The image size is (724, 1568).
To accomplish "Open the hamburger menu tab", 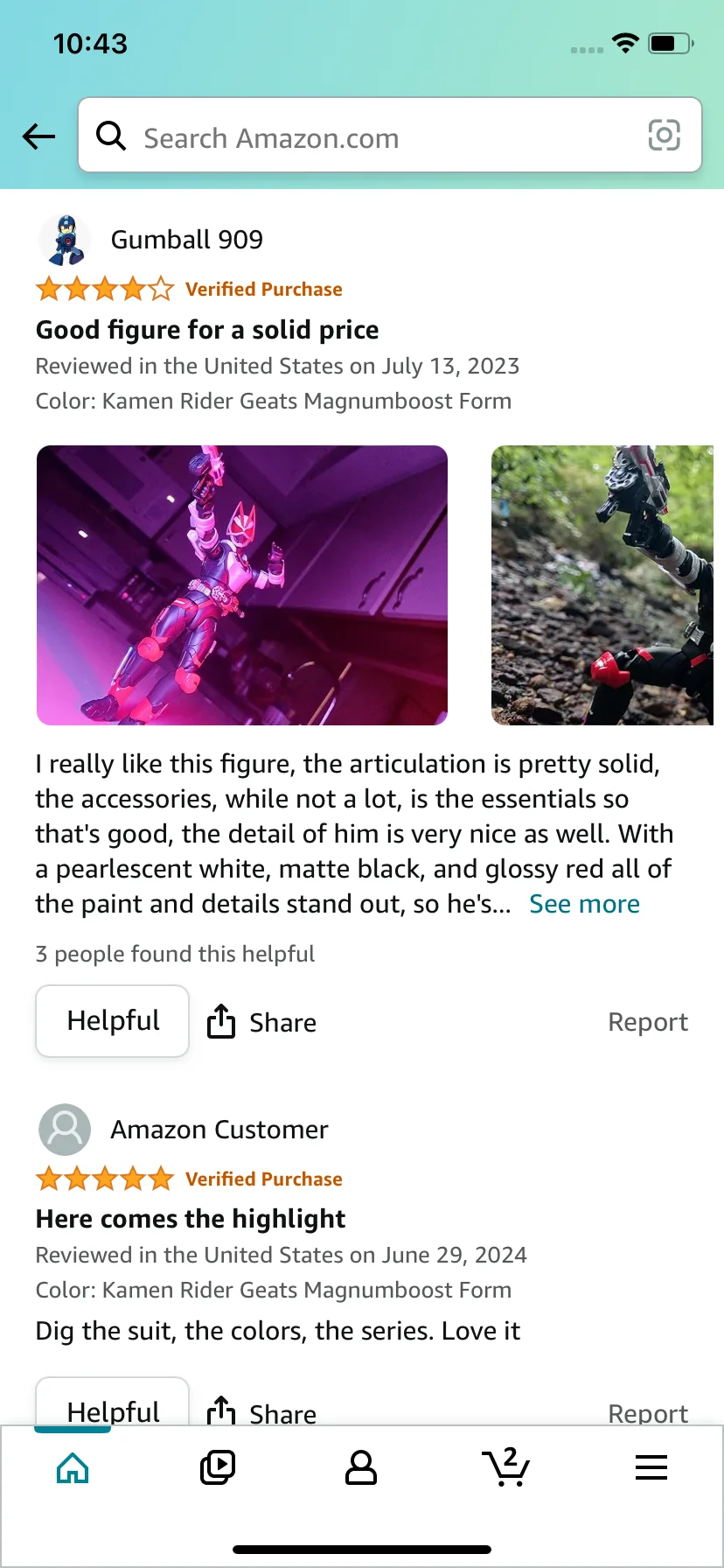I will [x=651, y=1467].
